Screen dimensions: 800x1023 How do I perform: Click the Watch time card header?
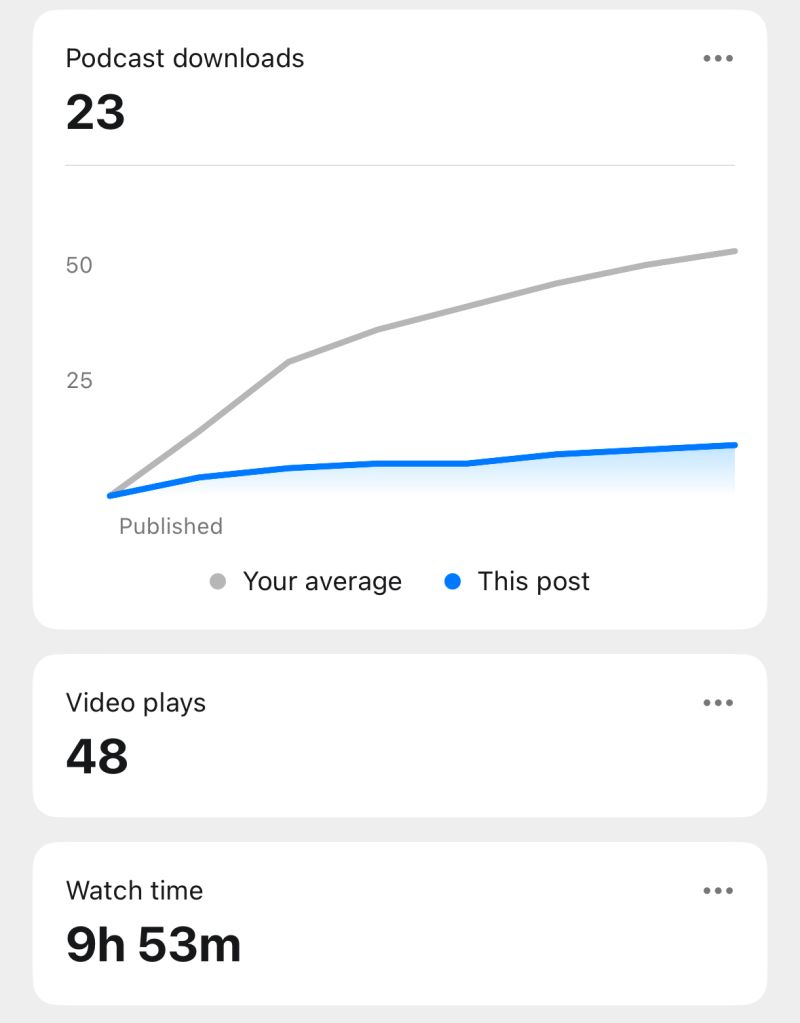(134, 890)
